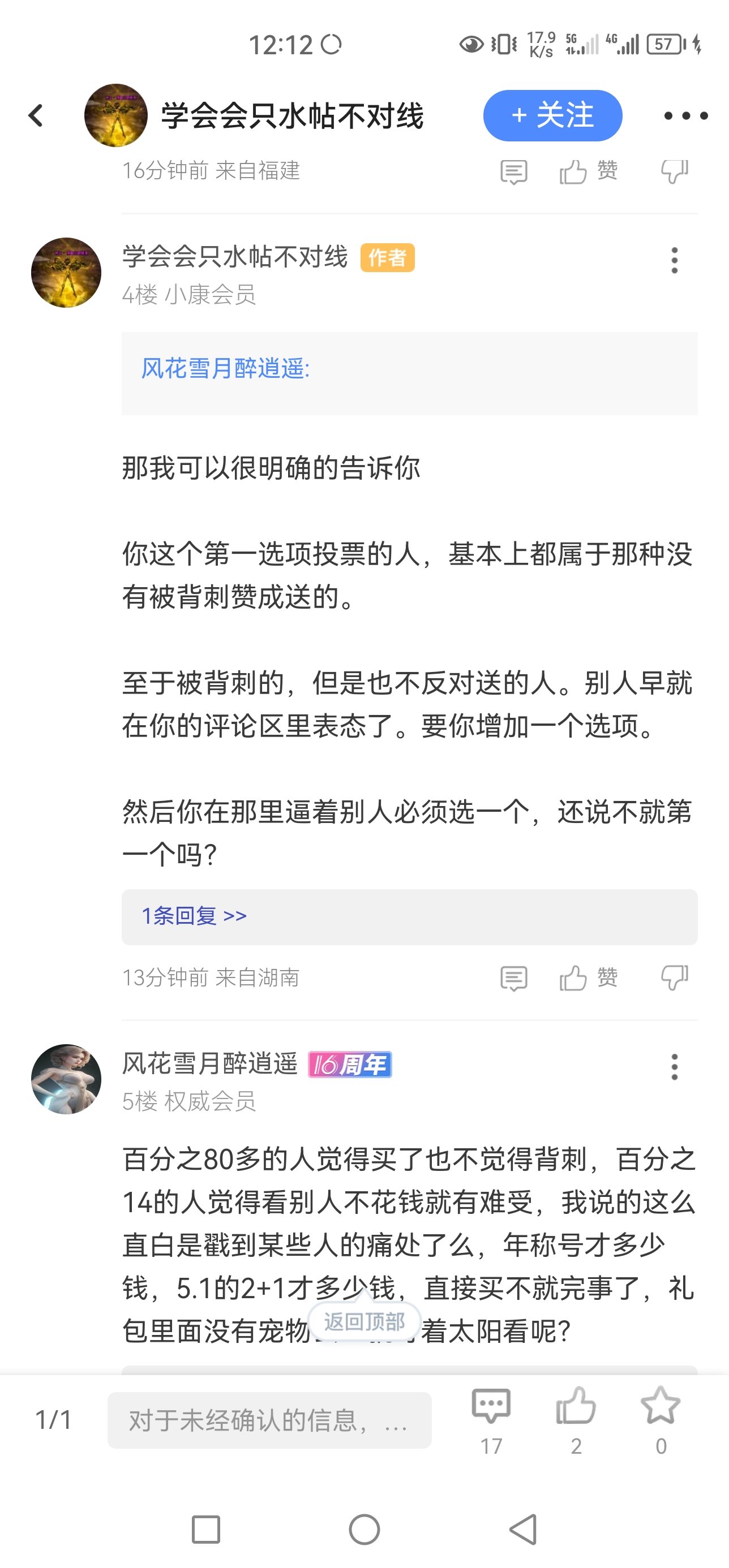Expand the 1条回复 replies link
Image resolution: width=729 pixels, height=1568 pixels.
(194, 915)
